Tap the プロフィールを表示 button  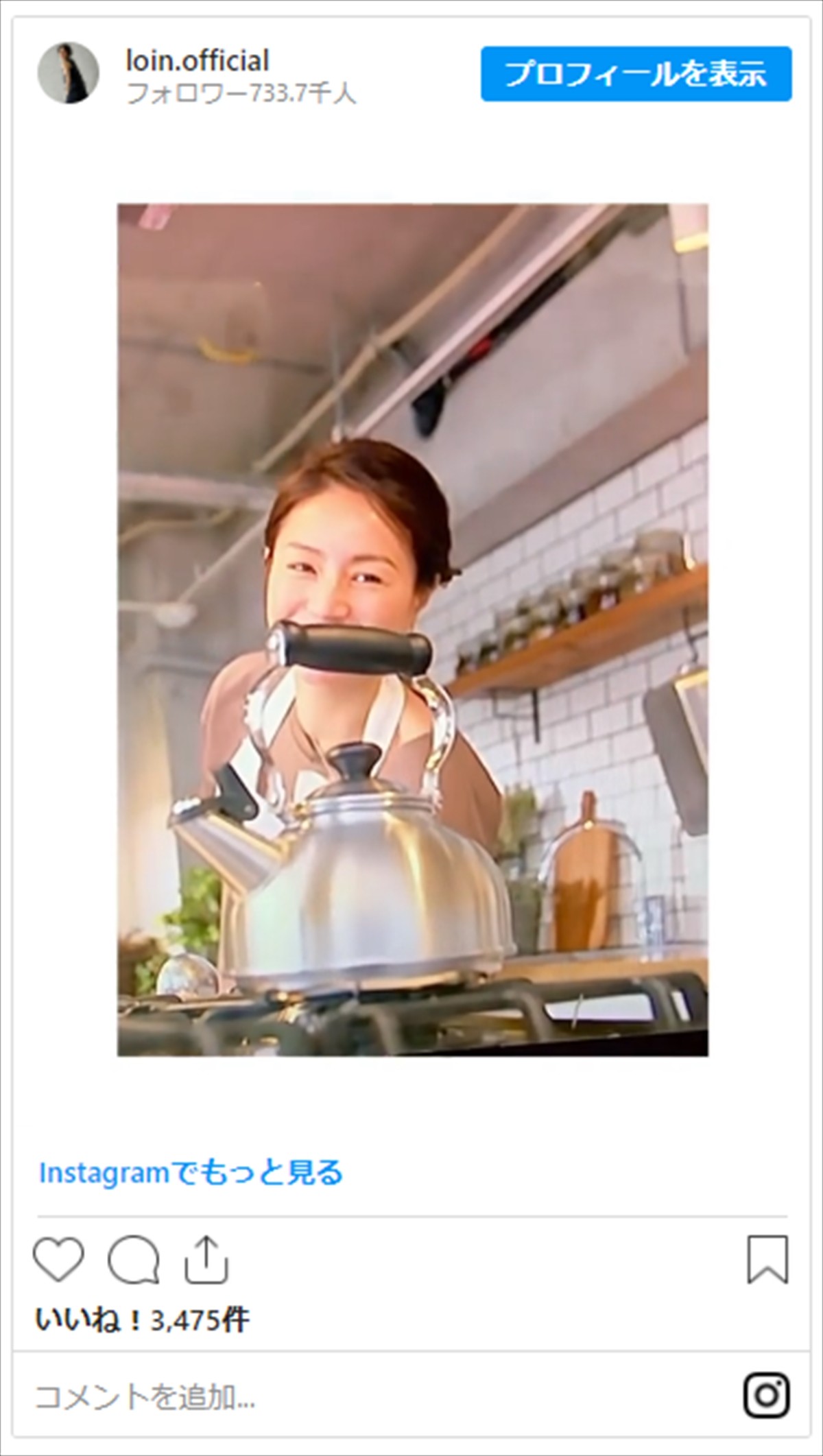pyautogui.click(x=636, y=74)
